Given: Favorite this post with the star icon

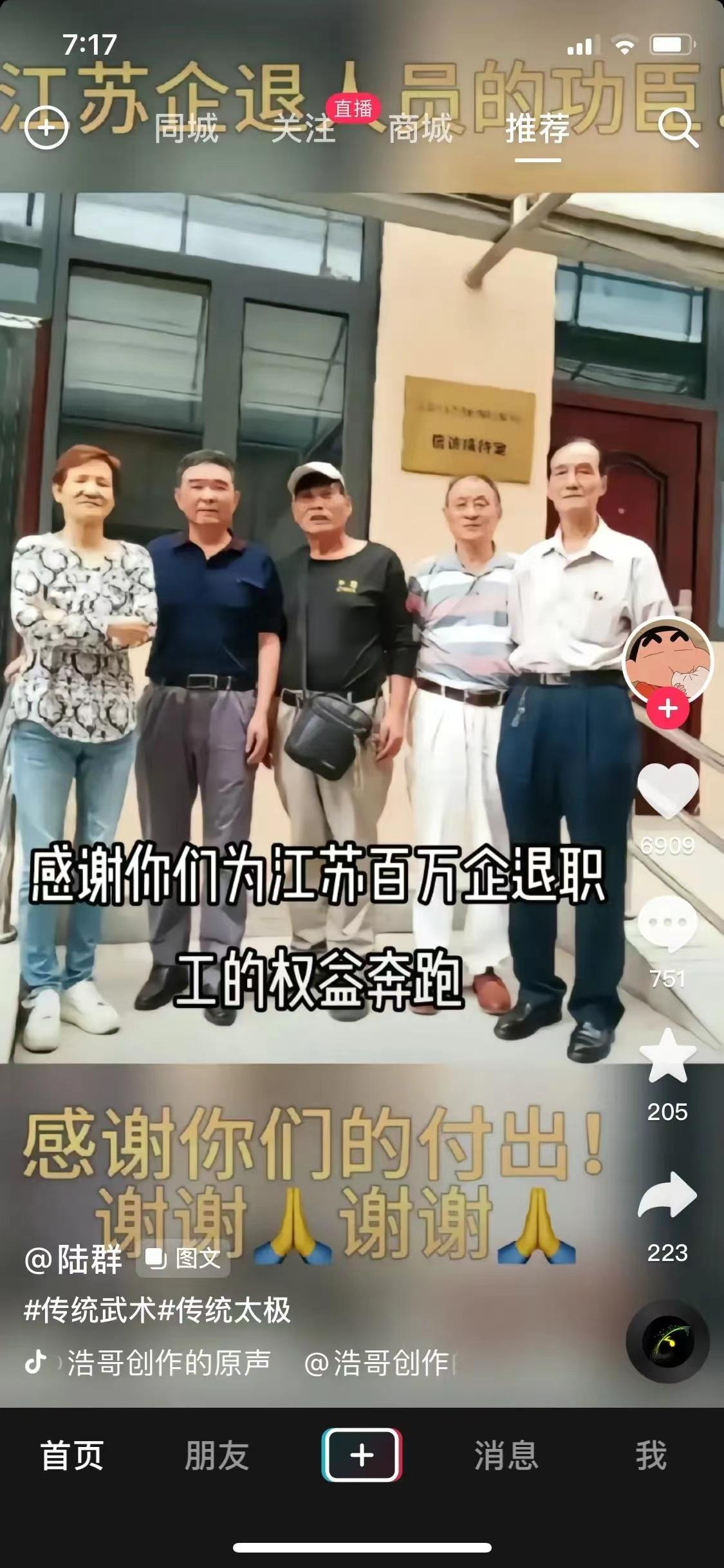Looking at the screenshot, I should click(x=667, y=1058).
